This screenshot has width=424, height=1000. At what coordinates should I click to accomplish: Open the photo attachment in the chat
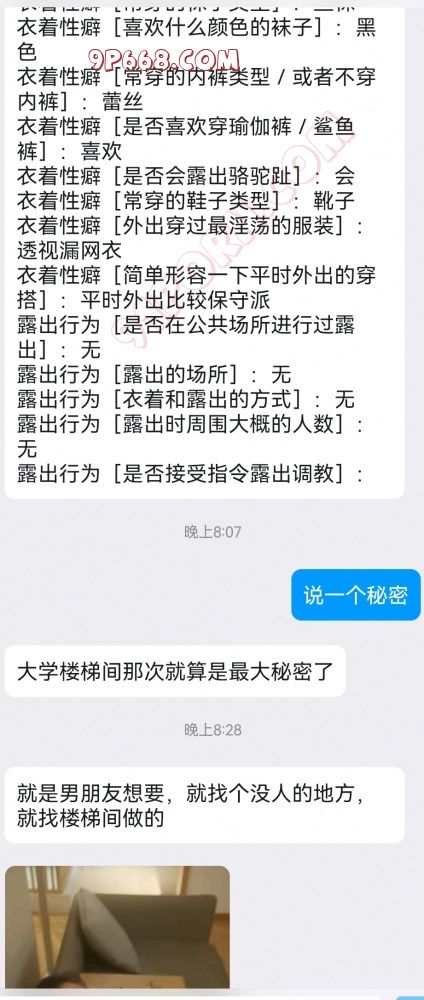pyautogui.click(x=117, y=927)
